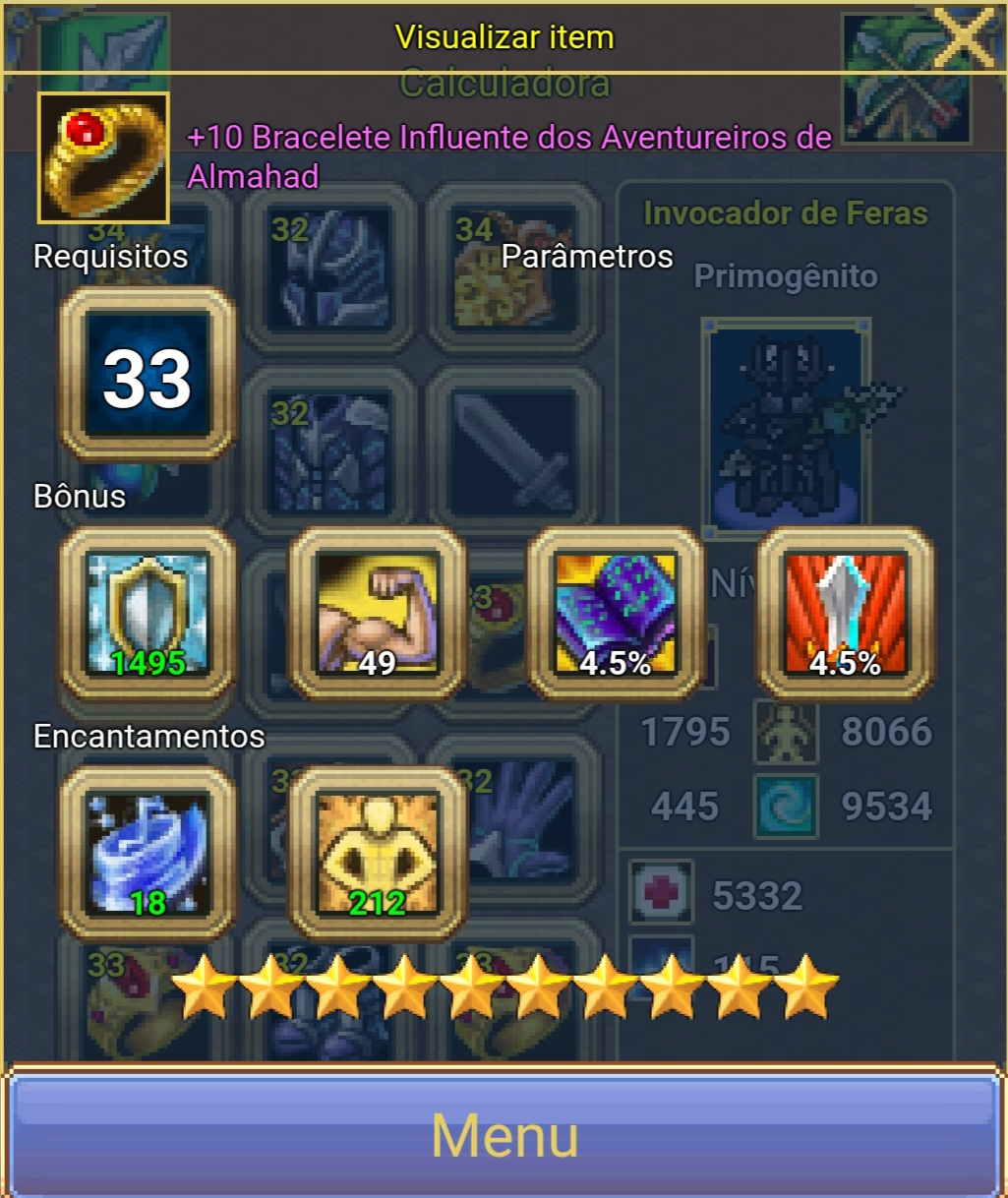
Task: Close the Visualizar item dialog
Action: (x=965, y=37)
